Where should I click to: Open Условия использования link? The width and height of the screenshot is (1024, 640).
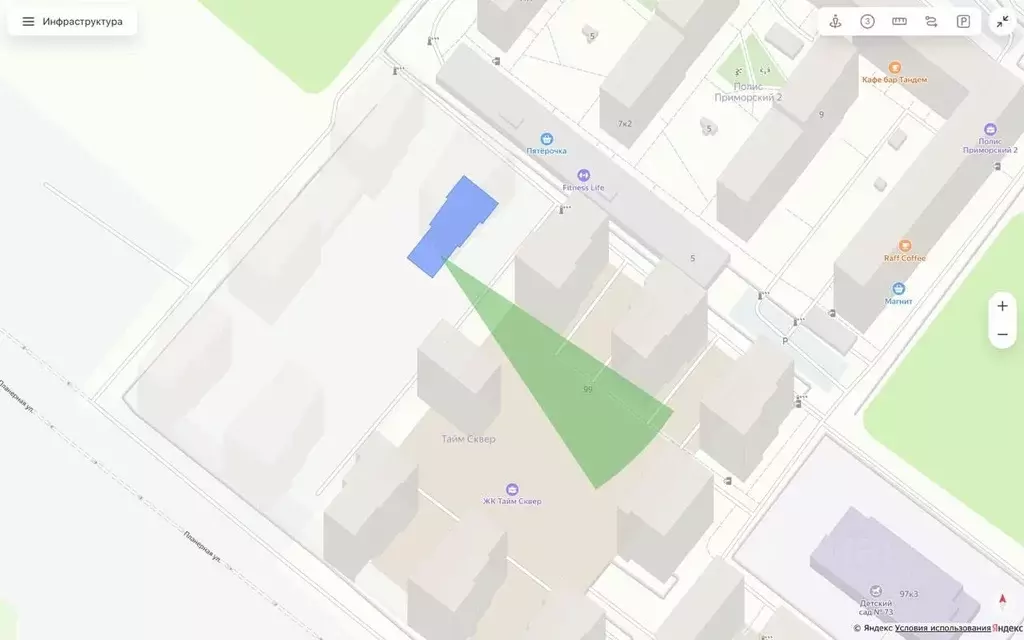(942, 628)
